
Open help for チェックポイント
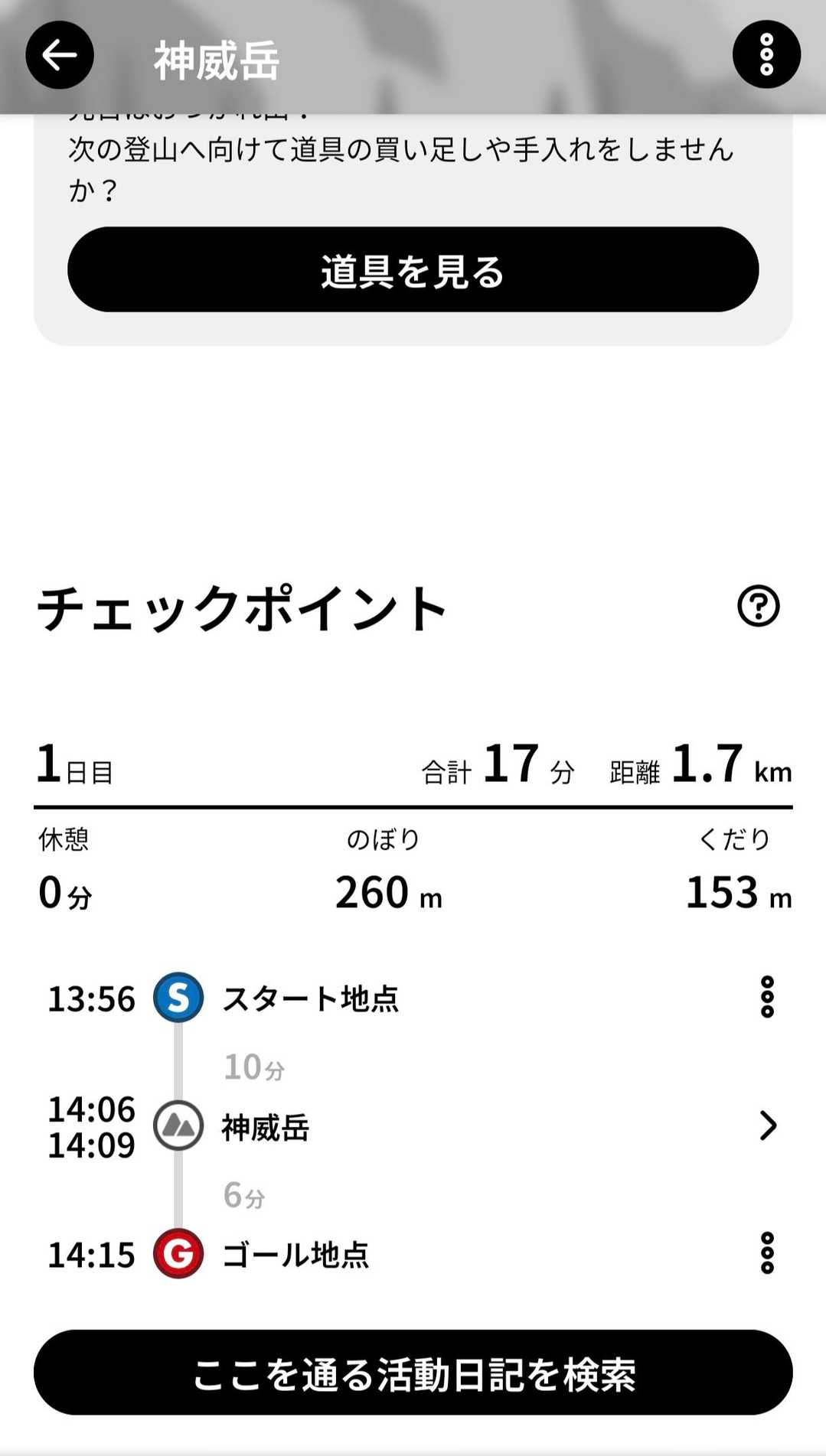[x=758, y=606]
